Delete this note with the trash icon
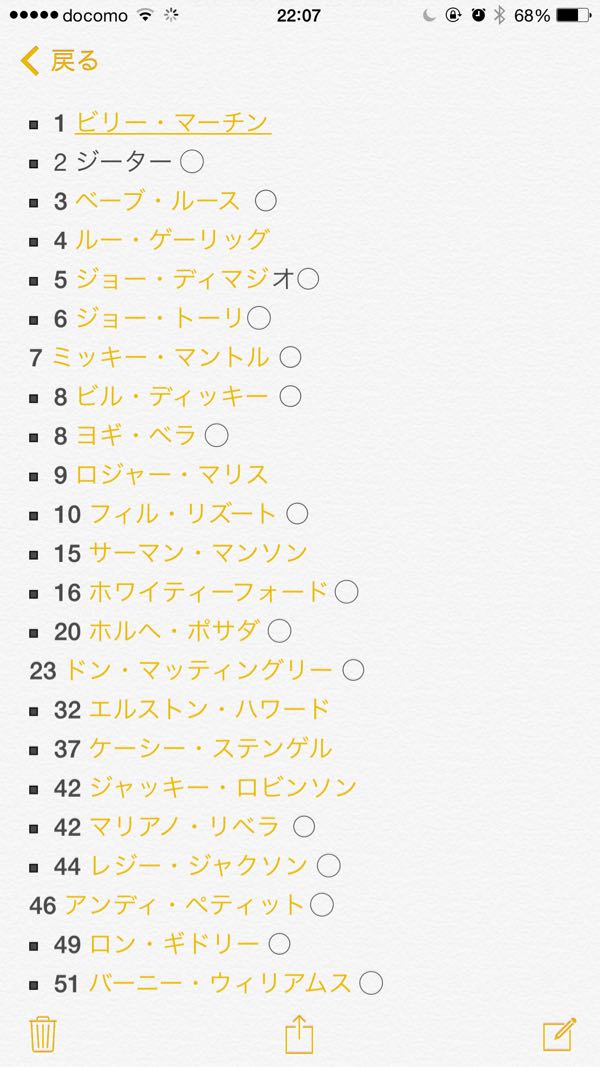The height and width of the screenshot is (1067, 600). (42, 1033)
